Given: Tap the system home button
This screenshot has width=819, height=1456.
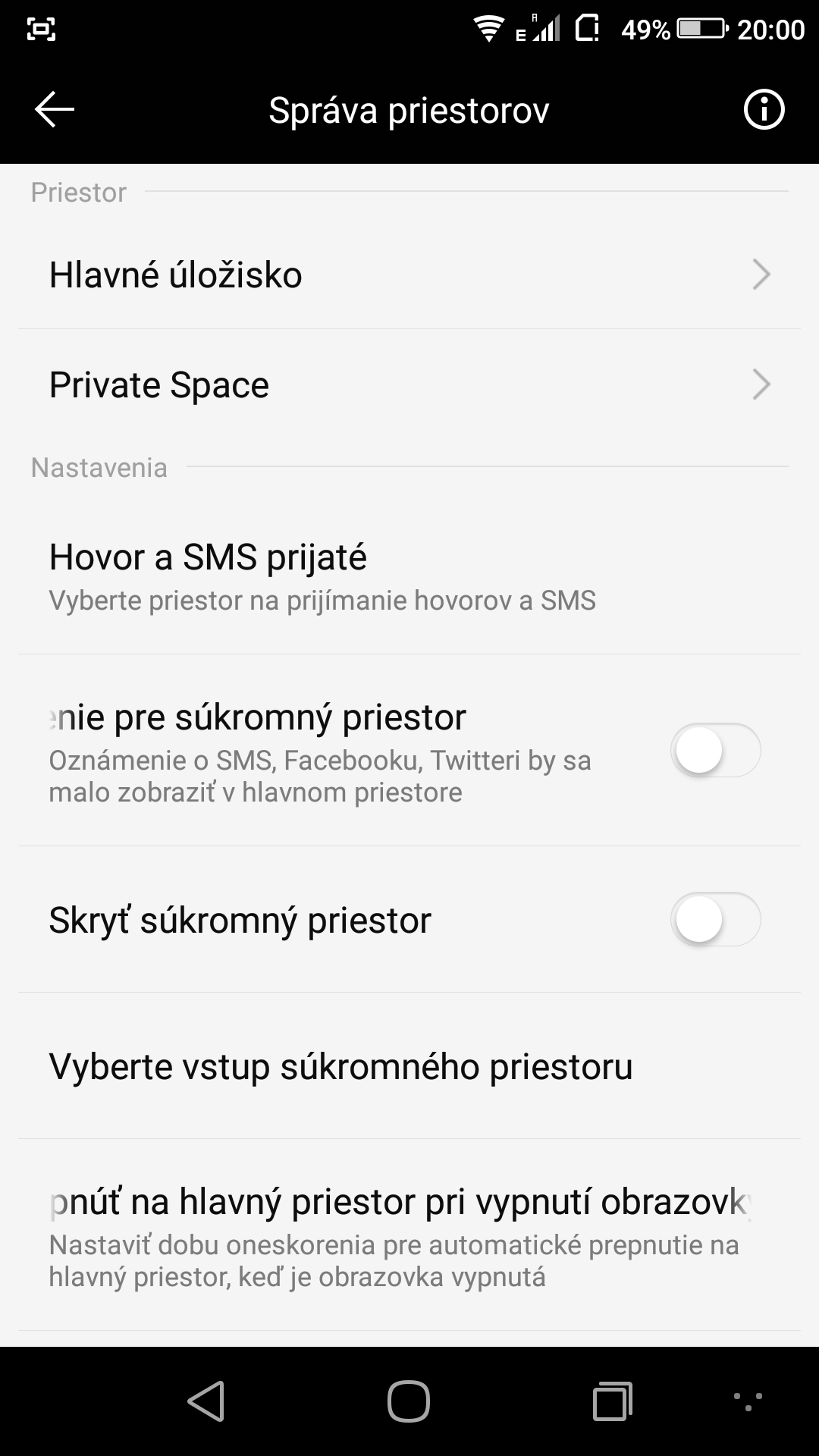Looking at the screenshot, I should pyautogui.click(x=409, y=1401).
